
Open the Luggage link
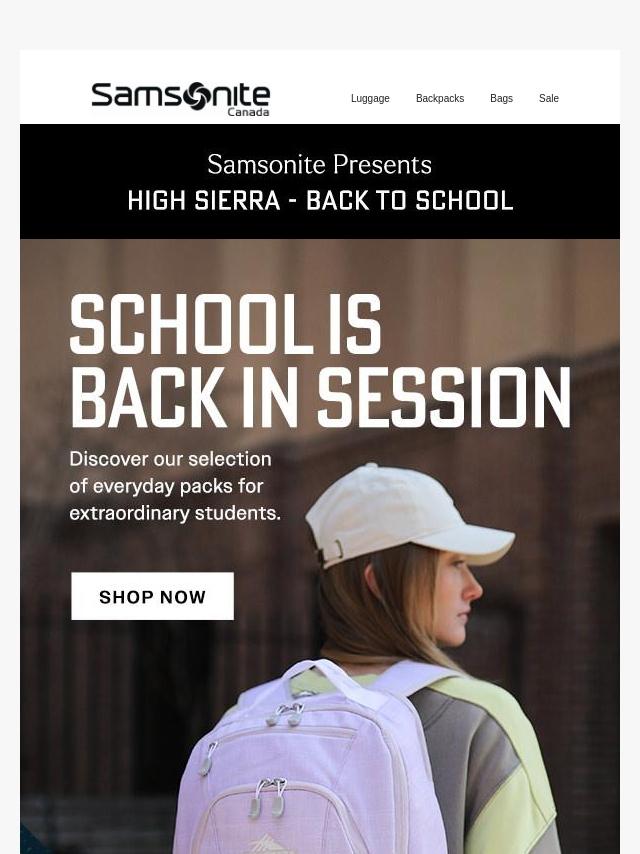(x=370, y=98)
